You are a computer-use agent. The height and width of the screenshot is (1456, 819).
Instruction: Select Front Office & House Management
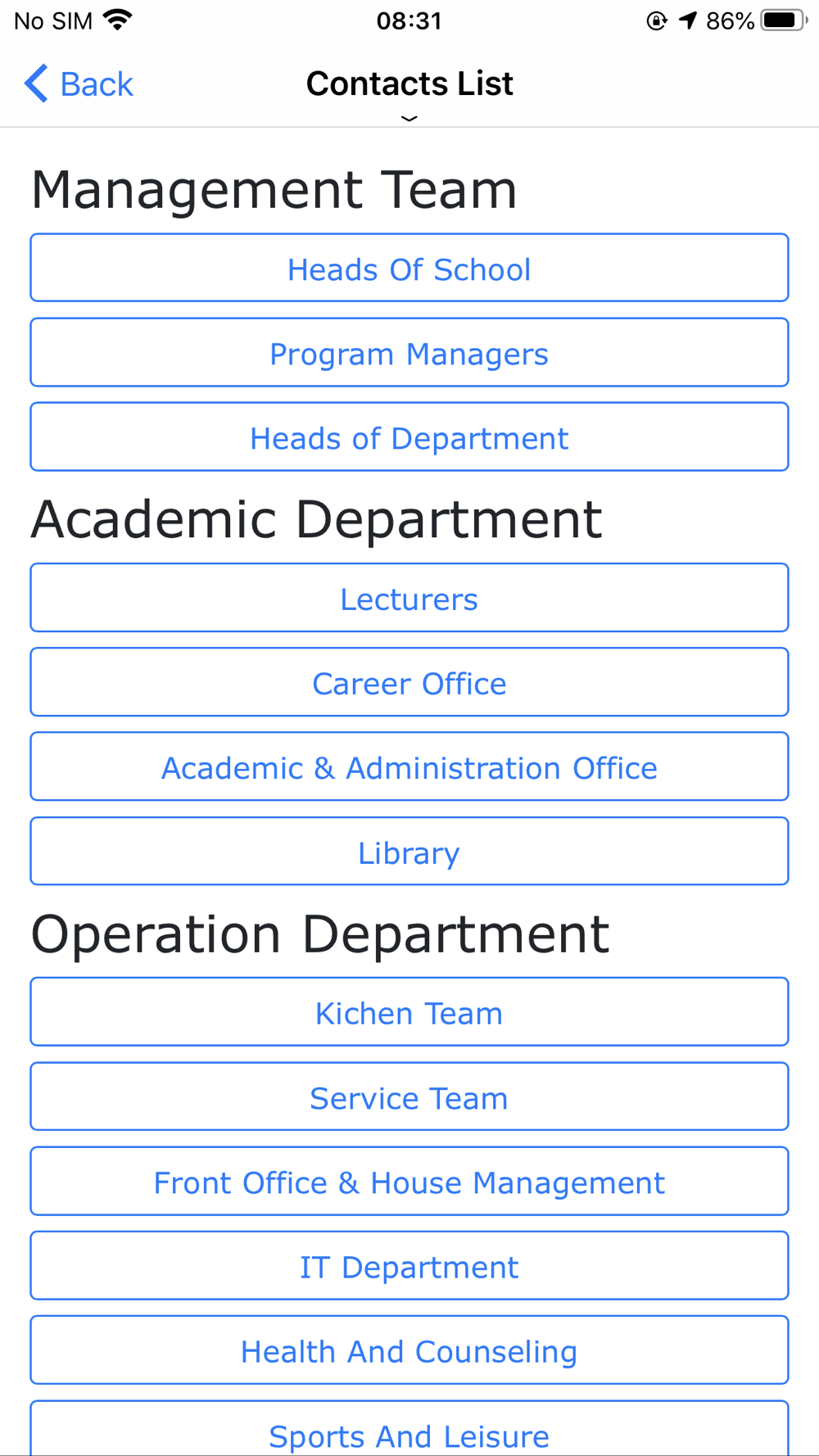(409, 1181)
